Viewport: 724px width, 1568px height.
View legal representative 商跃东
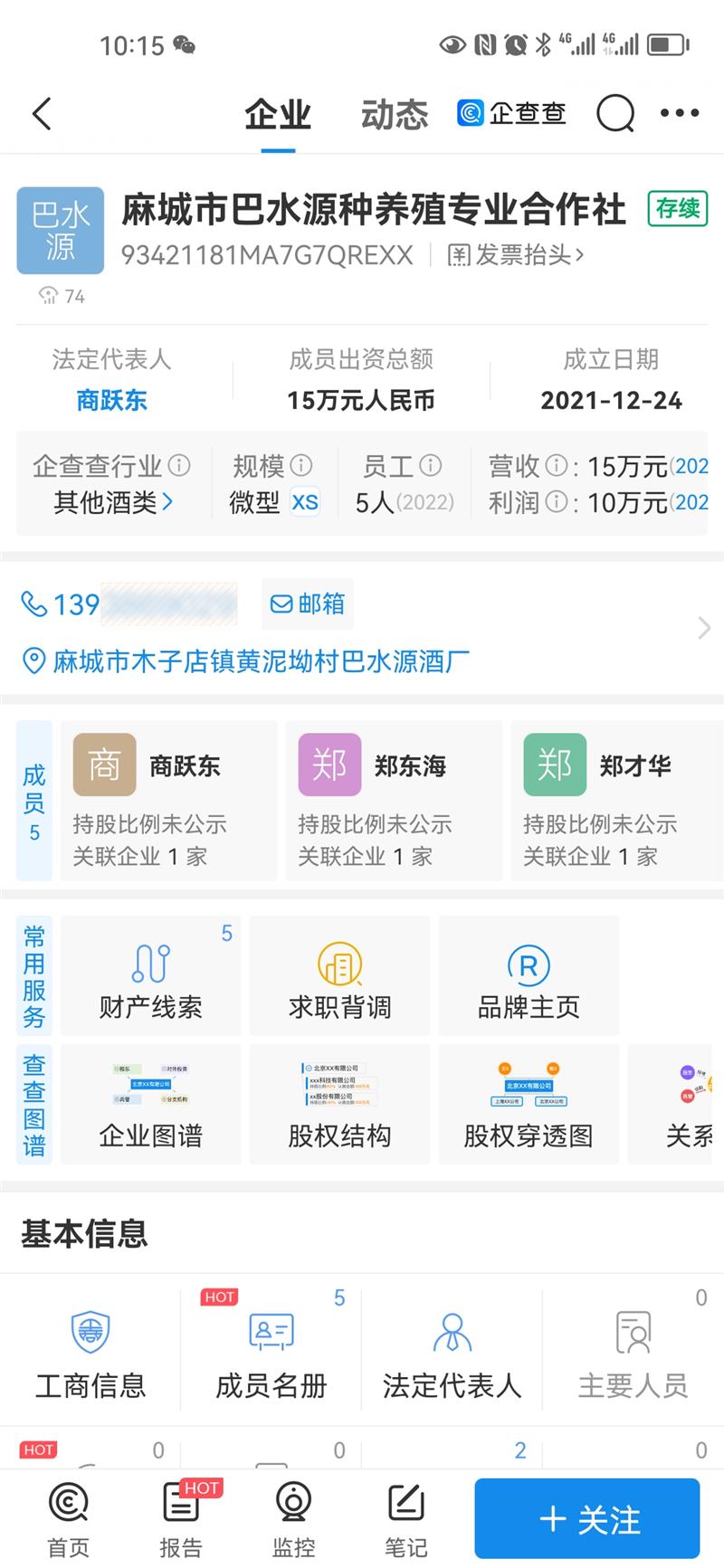tap(111, 400)
